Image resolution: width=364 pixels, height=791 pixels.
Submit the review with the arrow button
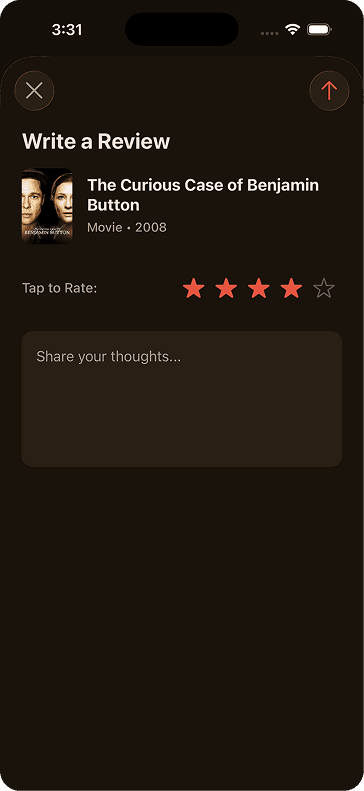click(x=329, y=91)
